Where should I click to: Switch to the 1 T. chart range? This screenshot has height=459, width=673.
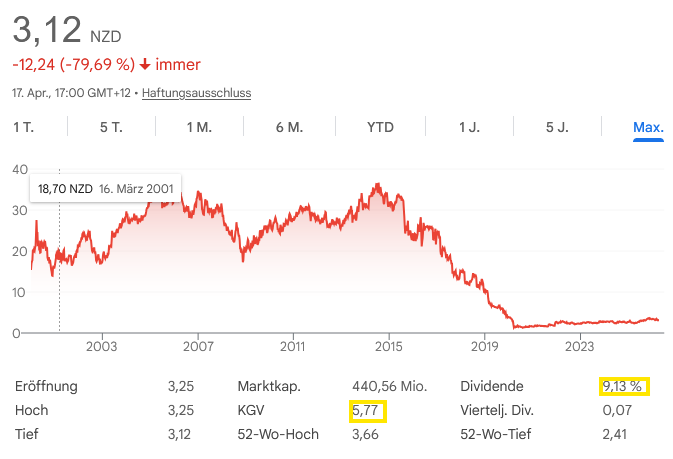(x=23, y=127)
